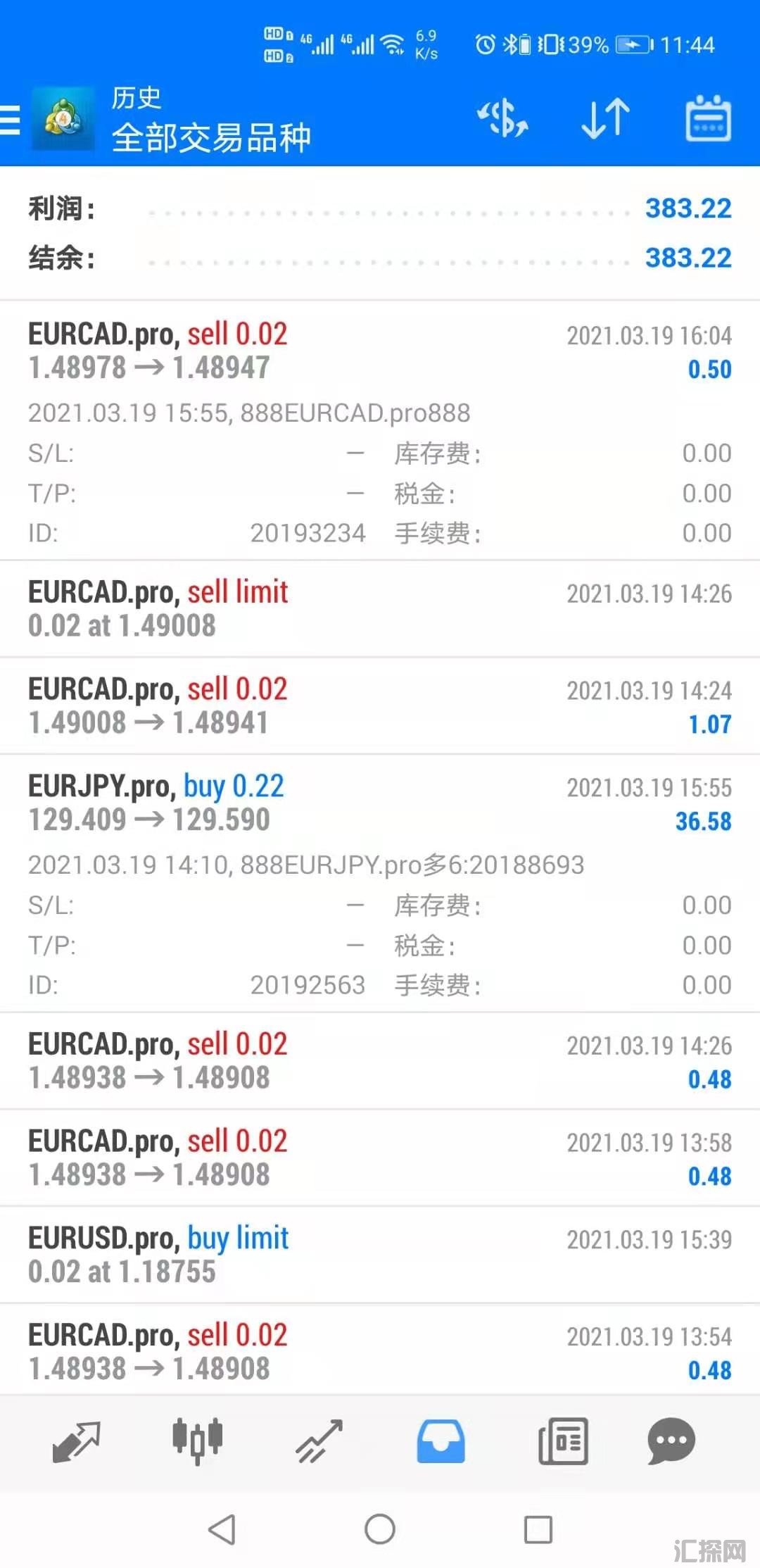Expand the EURUSD buy limit order
760x1568 pixels.
click(380, 1255)
